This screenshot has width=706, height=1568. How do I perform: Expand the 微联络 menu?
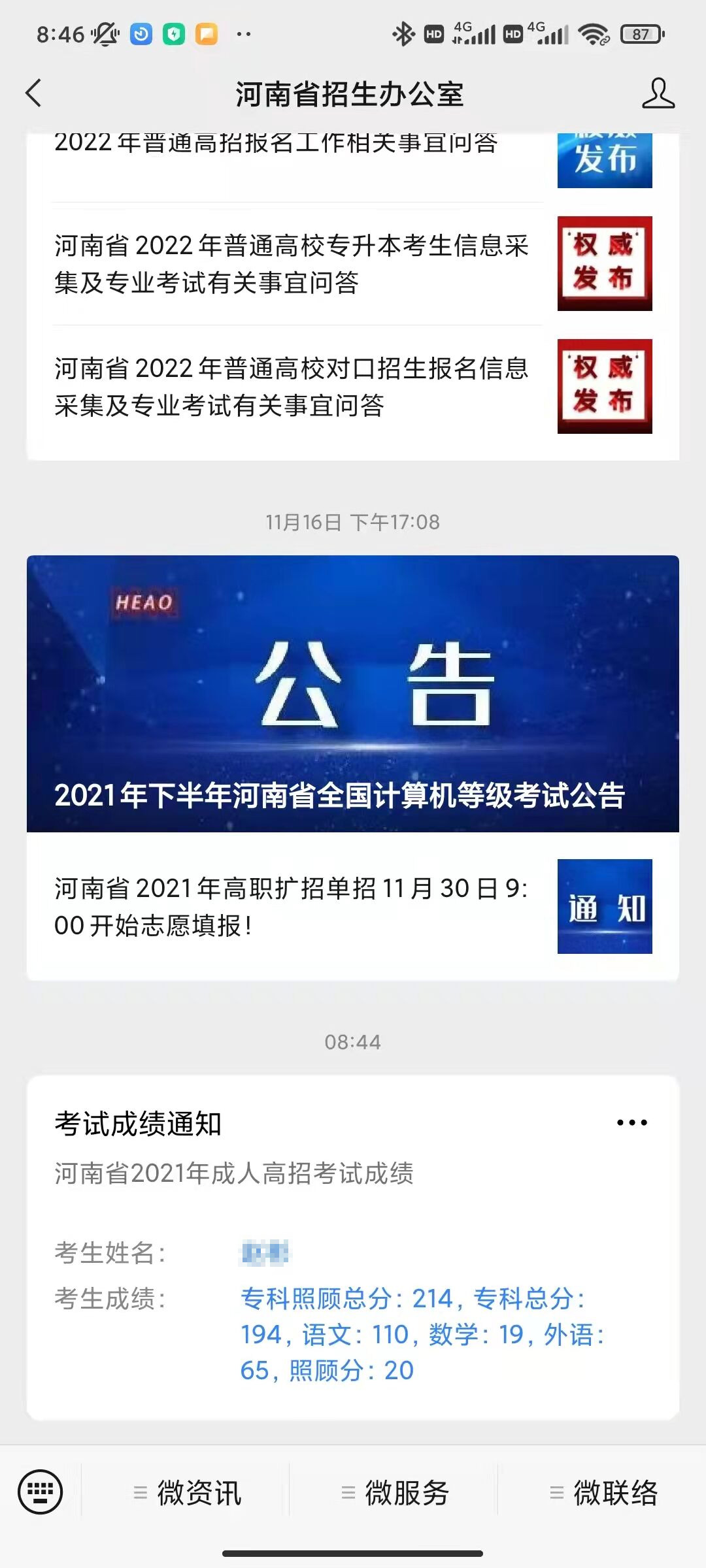603,1493
